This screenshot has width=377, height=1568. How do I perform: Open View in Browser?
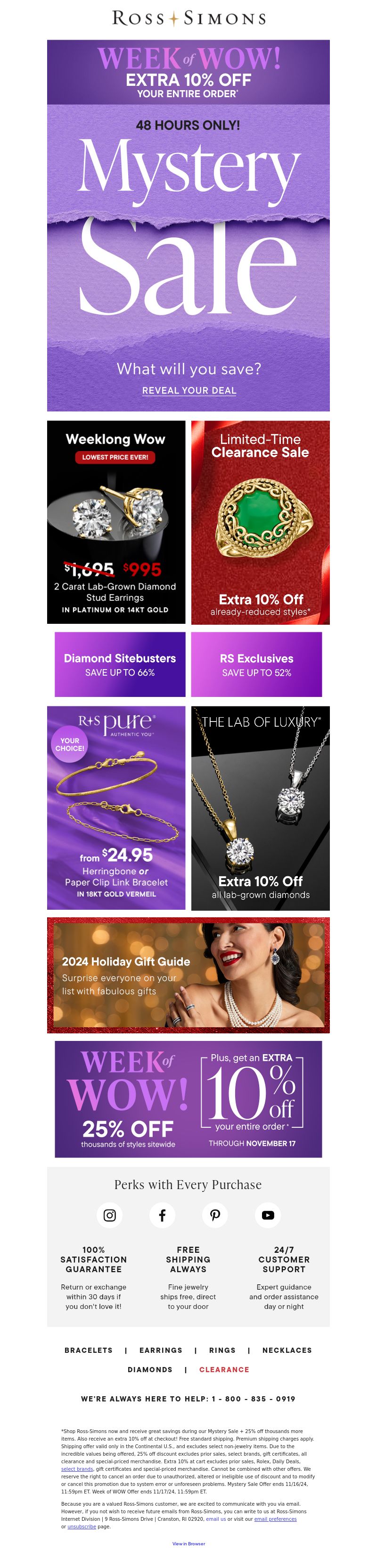point(188,1543)
